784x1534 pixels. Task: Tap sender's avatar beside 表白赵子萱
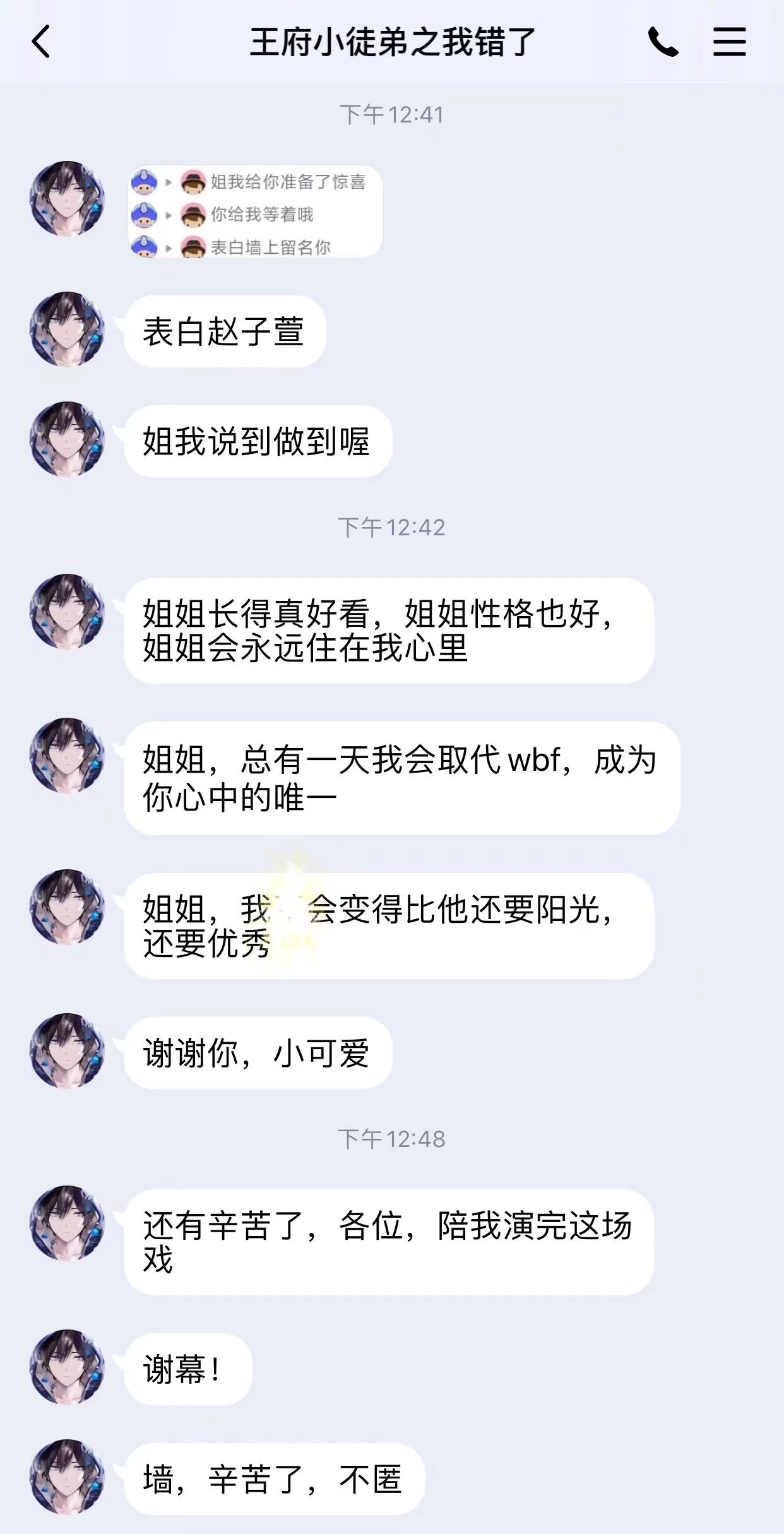click(x=67, y=329)
